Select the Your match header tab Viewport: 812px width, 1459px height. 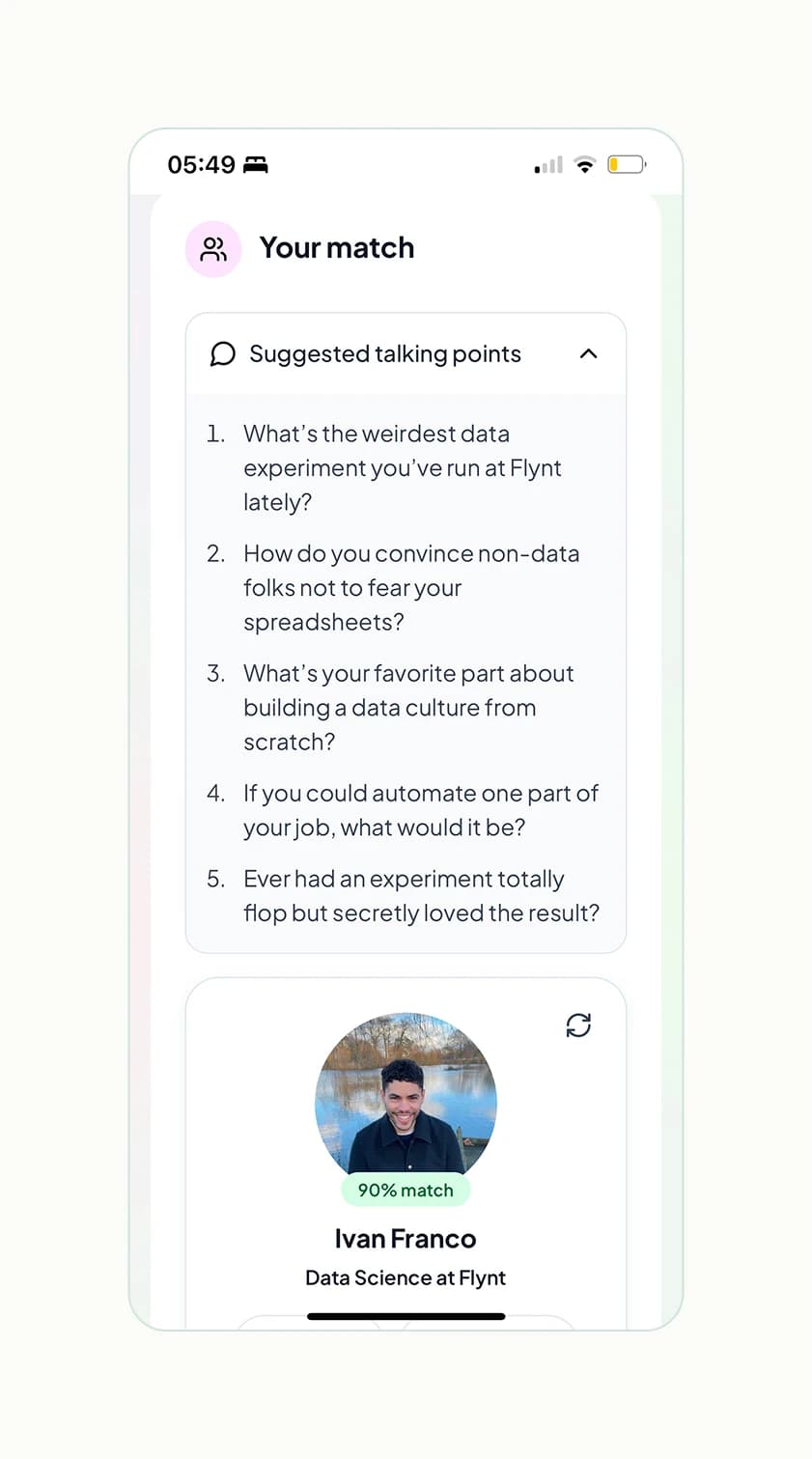tap(336, 248)
